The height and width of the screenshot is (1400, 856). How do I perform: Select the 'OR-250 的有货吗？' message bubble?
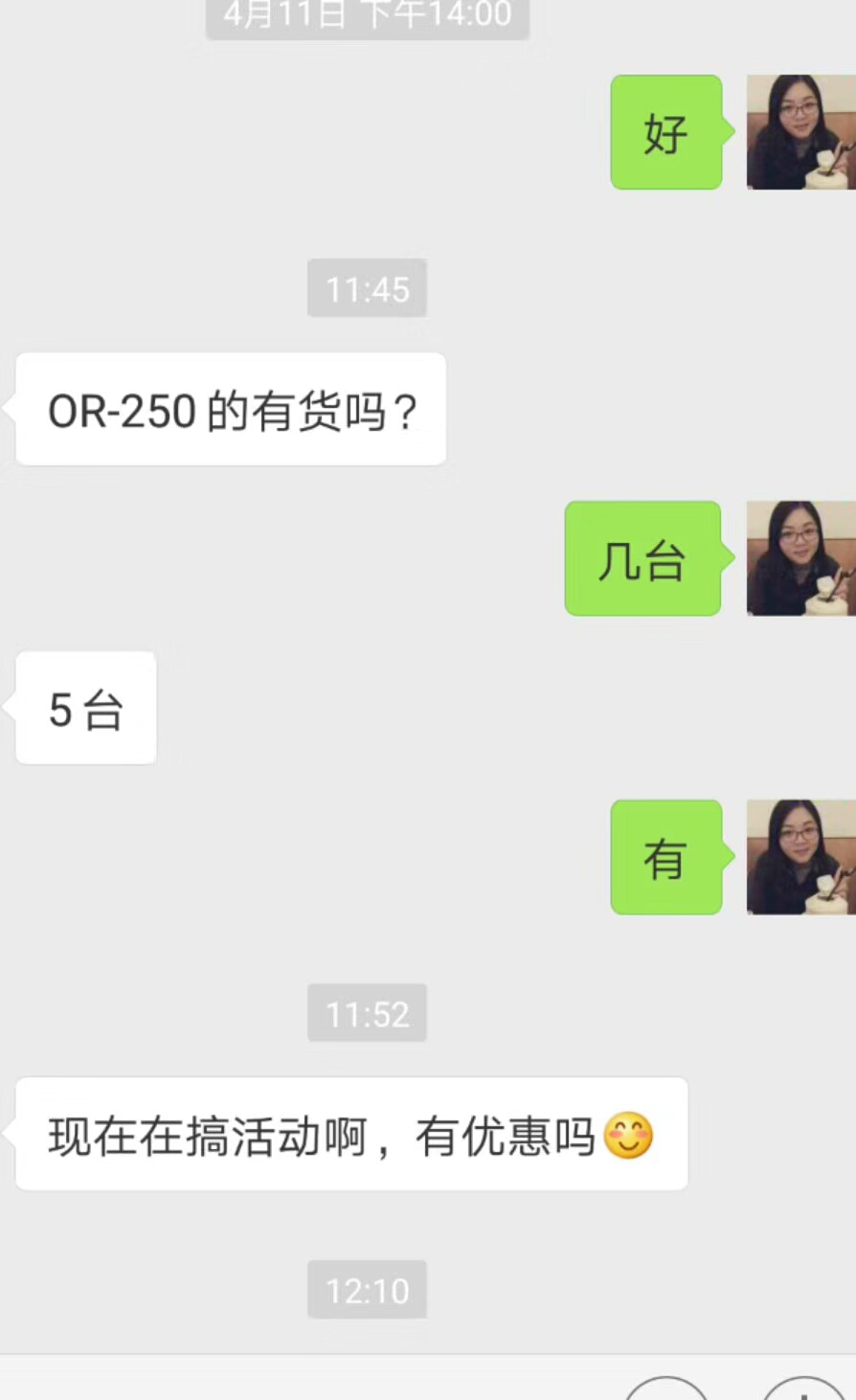(230, 409)
